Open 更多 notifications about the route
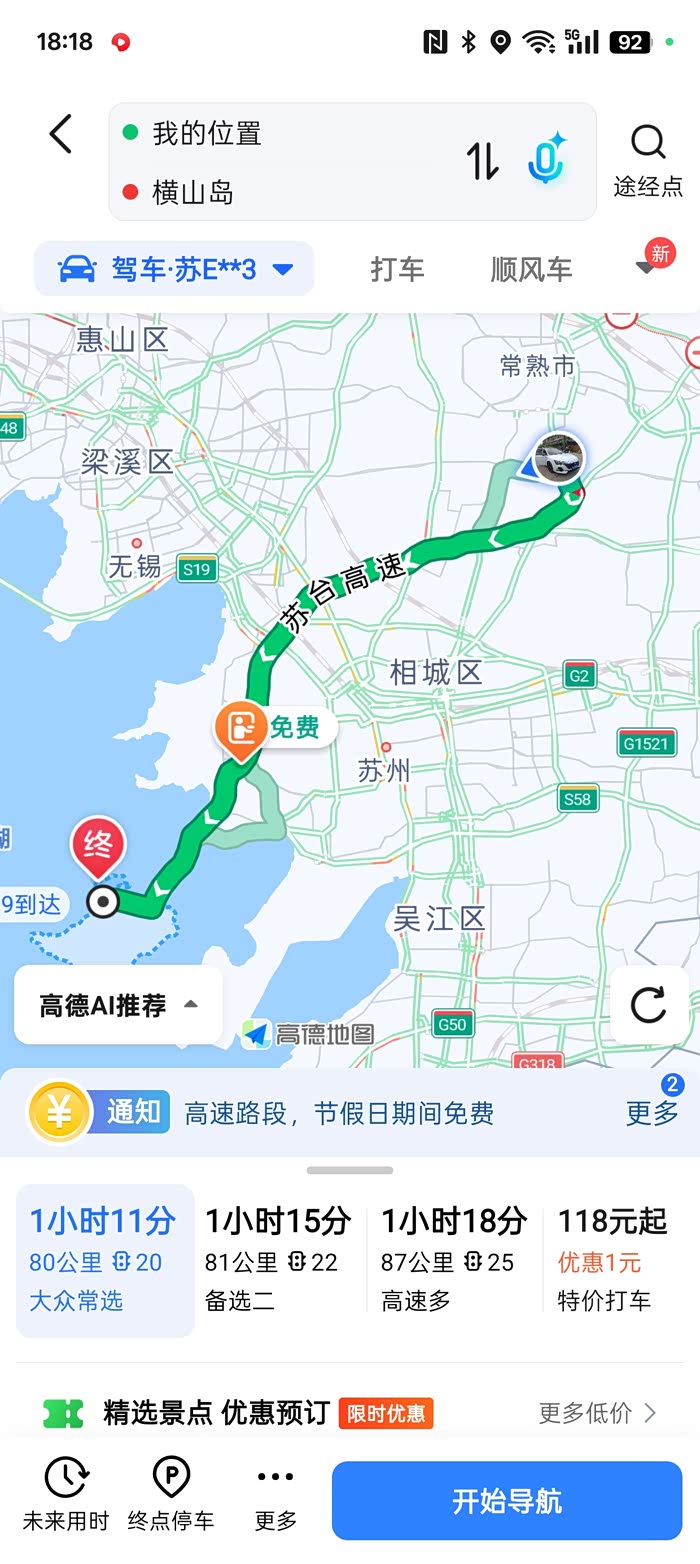 652,1112
